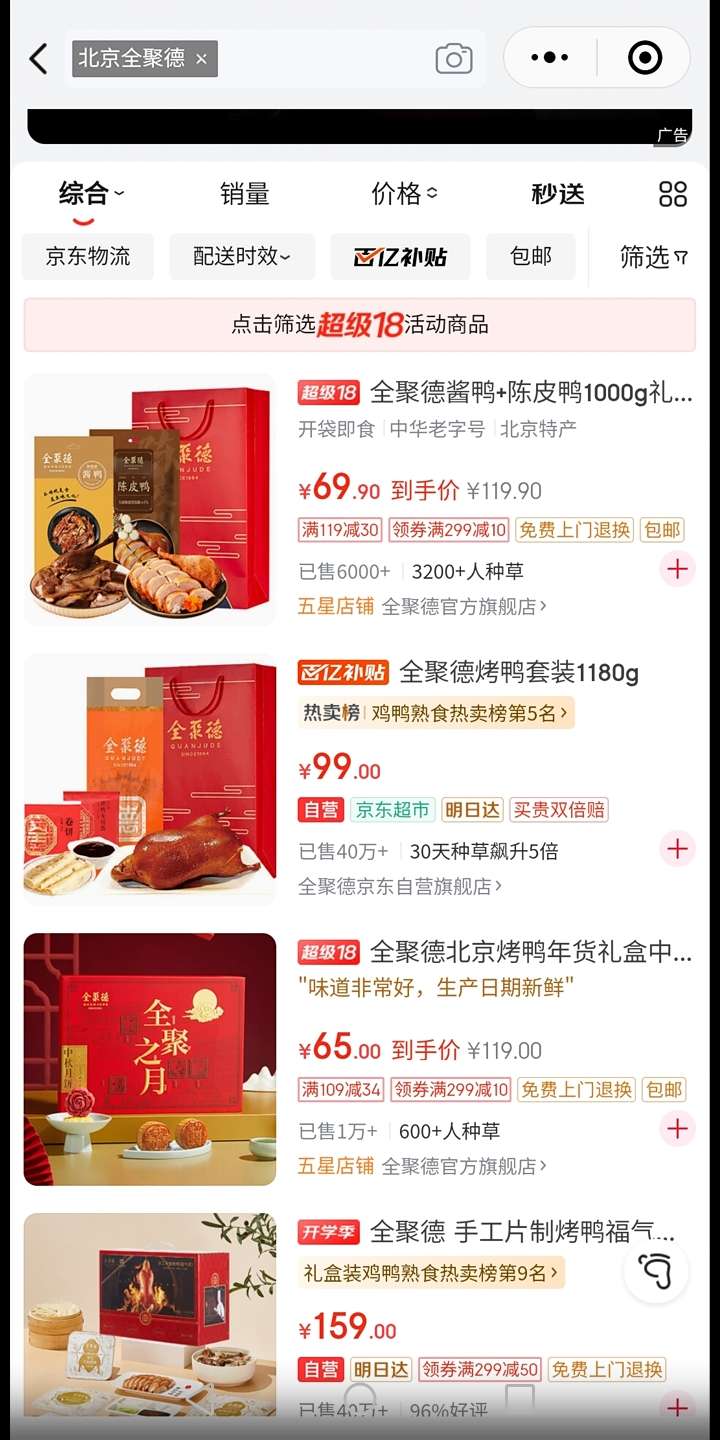Open the three-dot mini program menu
This screenshot has width=720, height=1440.
[x=550, y=58]
